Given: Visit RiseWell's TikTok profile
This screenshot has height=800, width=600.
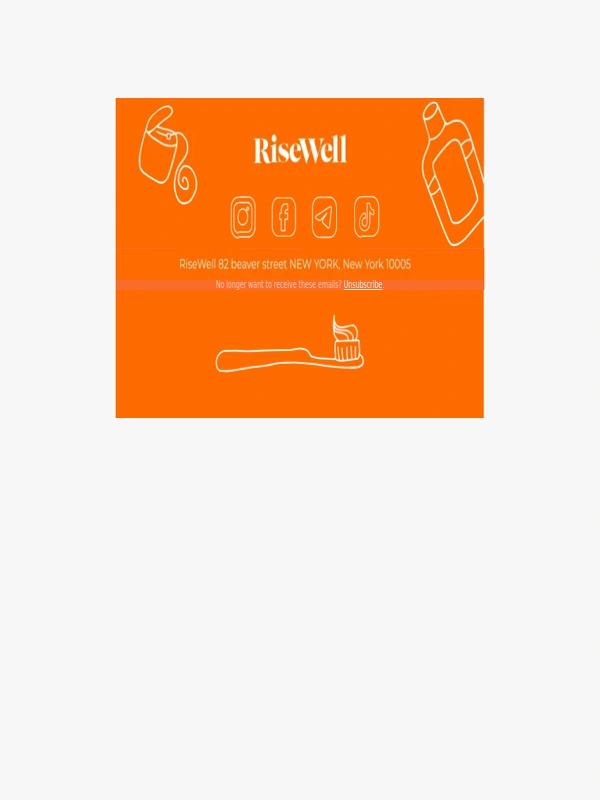Looking at the screenshot, I should [366, 217].
